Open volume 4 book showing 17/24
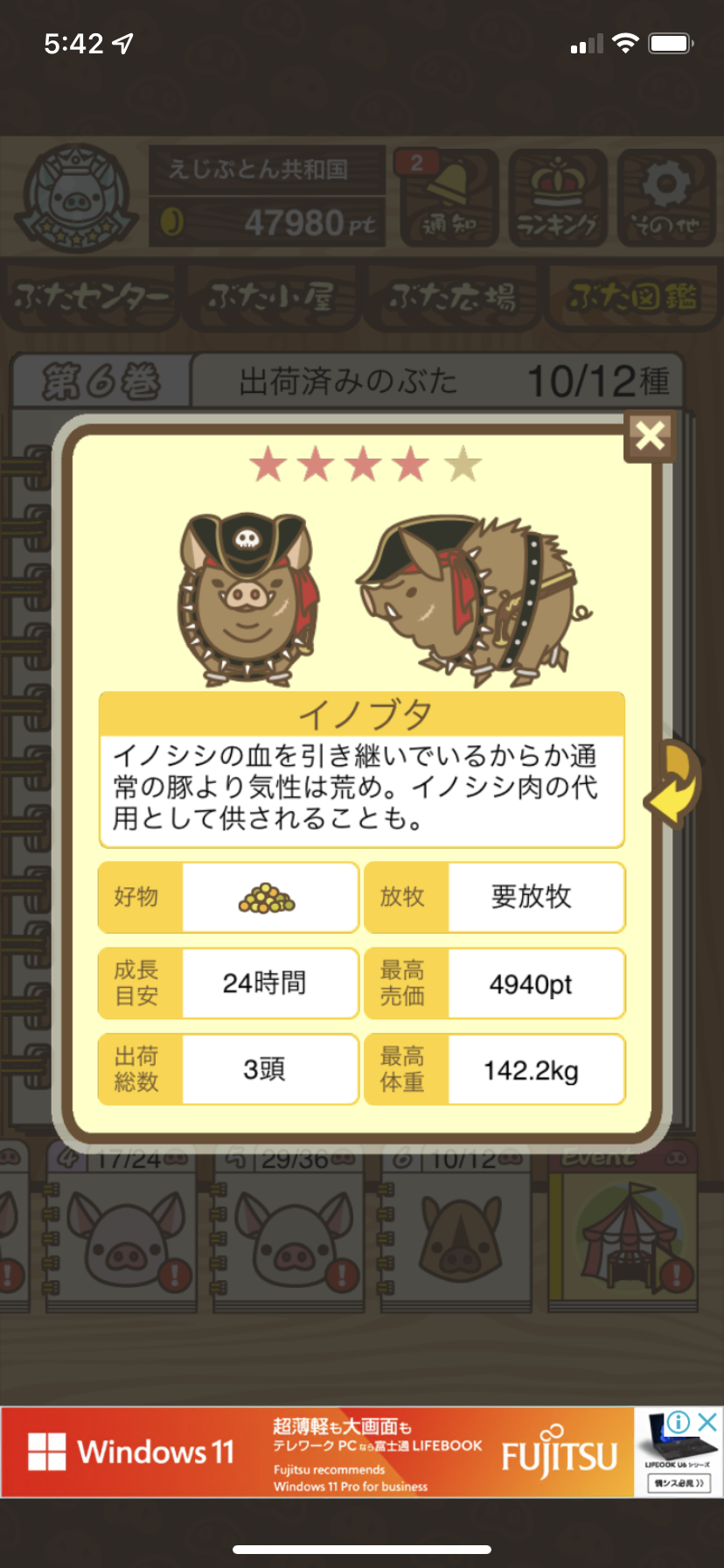The width and height of the screenshot is (724, 1568). pos(120,1229)
